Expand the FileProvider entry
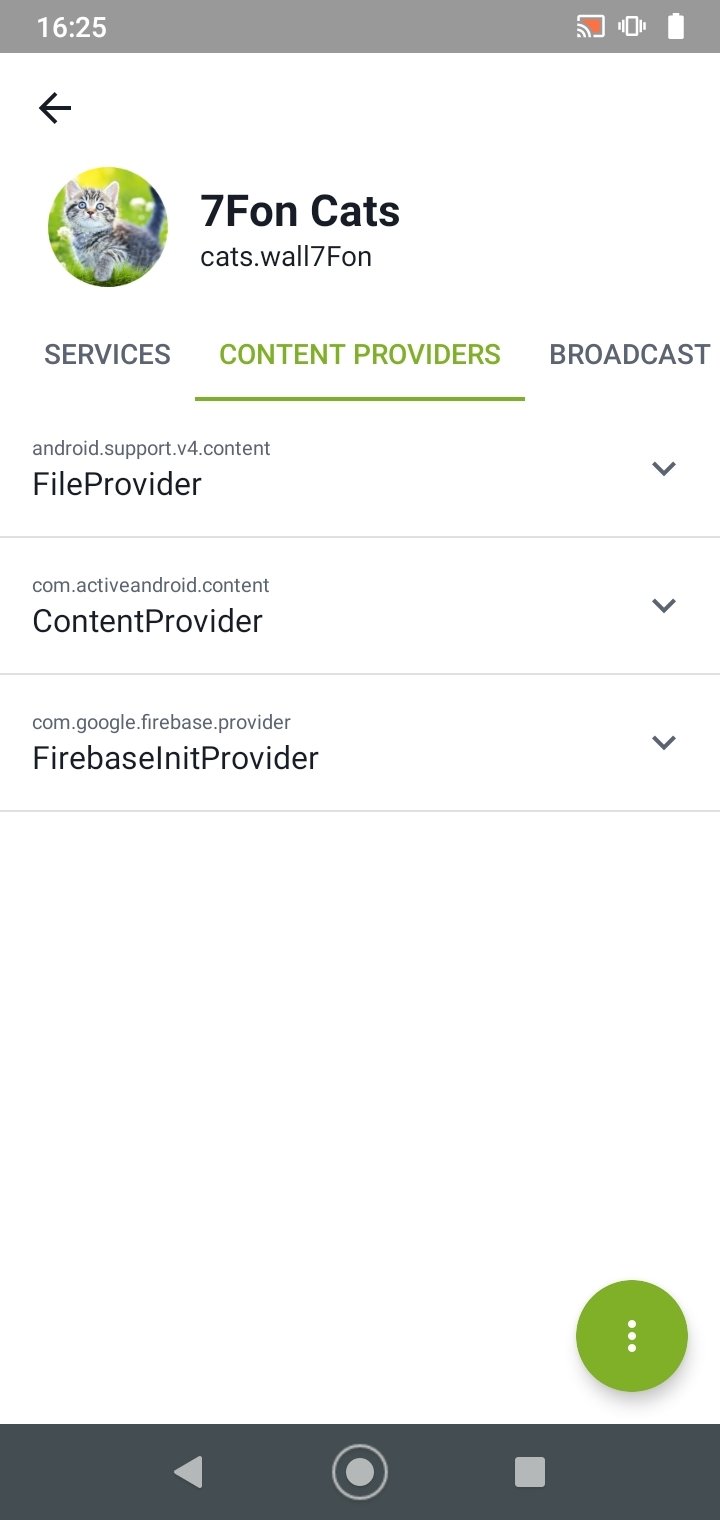The height and width of the screenshot is (1520, 720). coord(360,469)
